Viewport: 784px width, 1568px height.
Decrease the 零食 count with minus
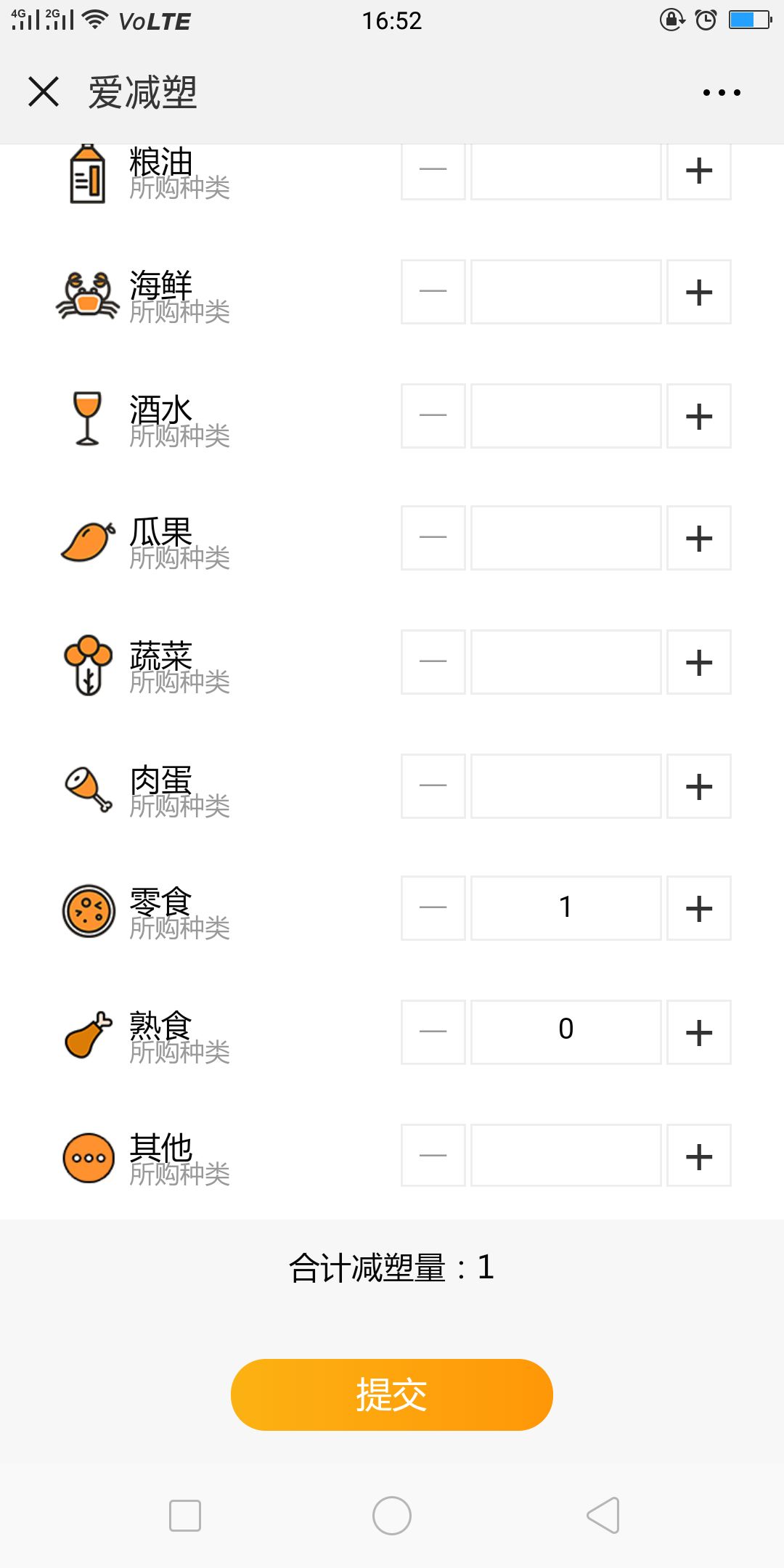tap(433, 908)
